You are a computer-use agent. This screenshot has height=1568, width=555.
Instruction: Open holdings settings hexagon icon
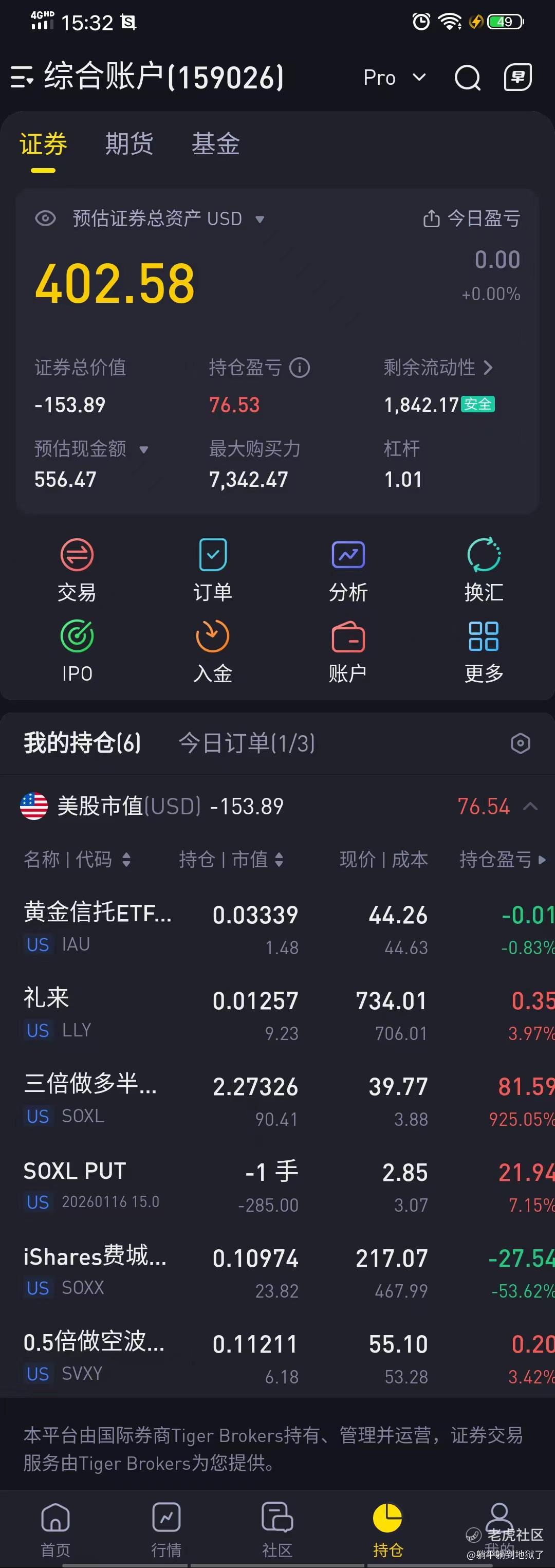pyautogui.click(x=520, y=743)
